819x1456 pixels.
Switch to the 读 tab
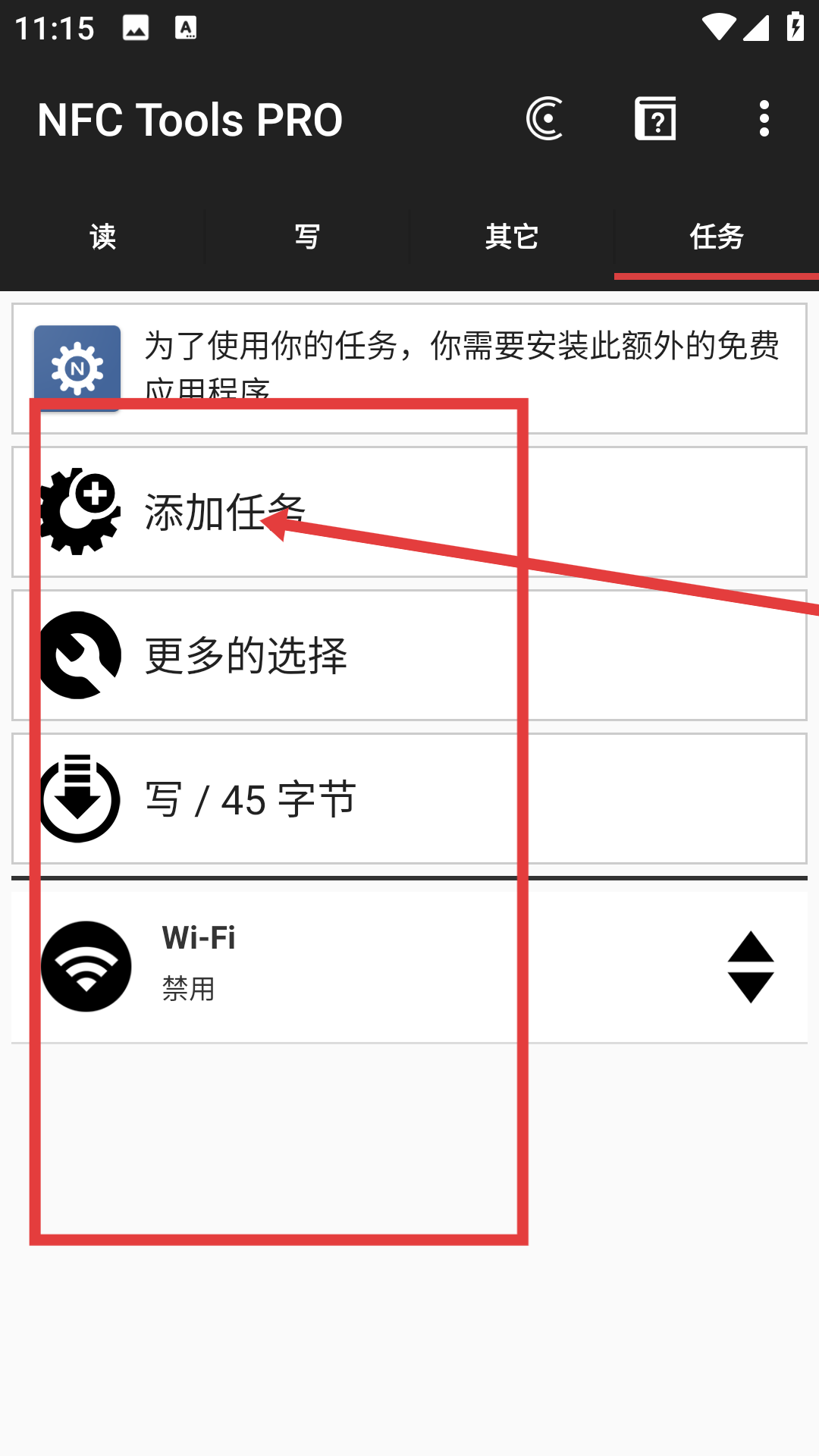tap(102, 237)
